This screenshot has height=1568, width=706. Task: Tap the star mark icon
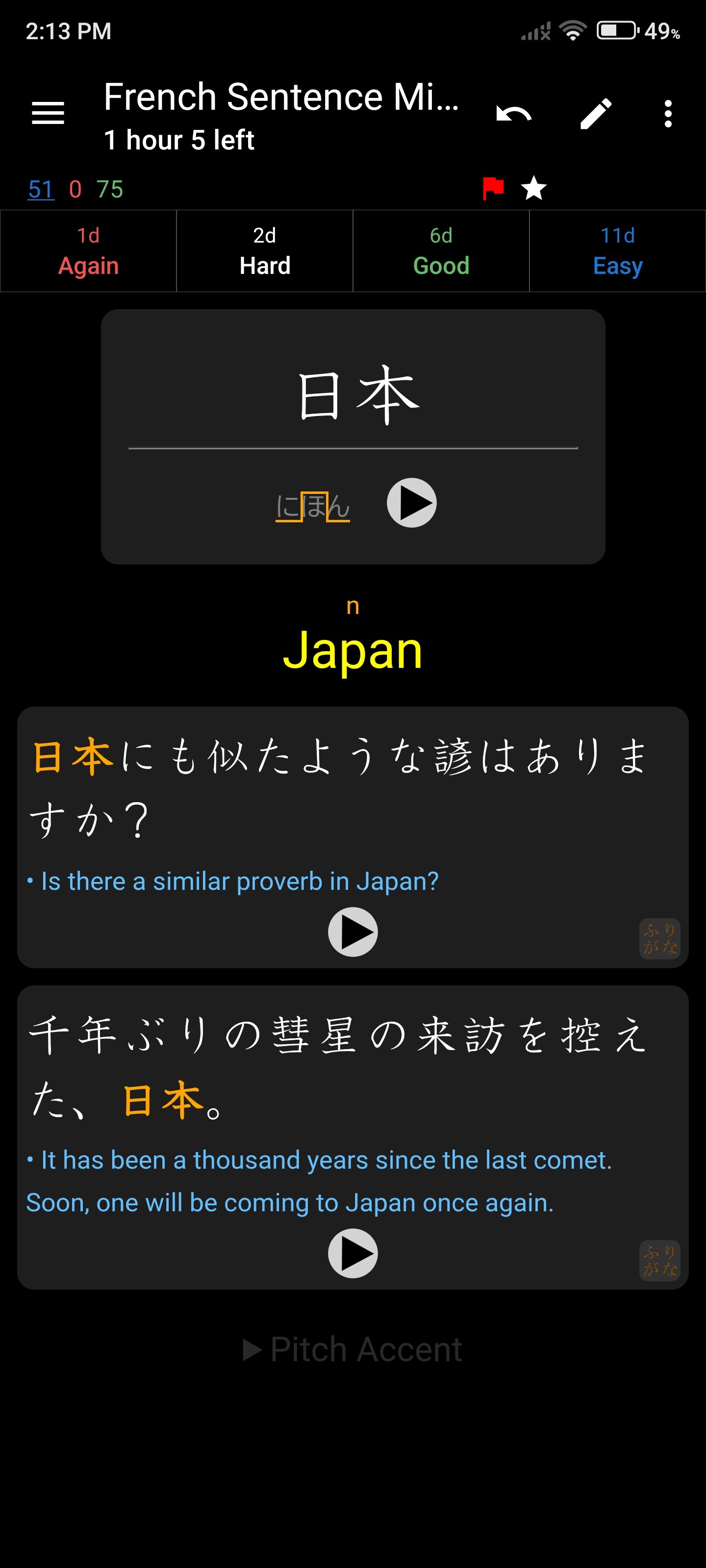[534, 188]
